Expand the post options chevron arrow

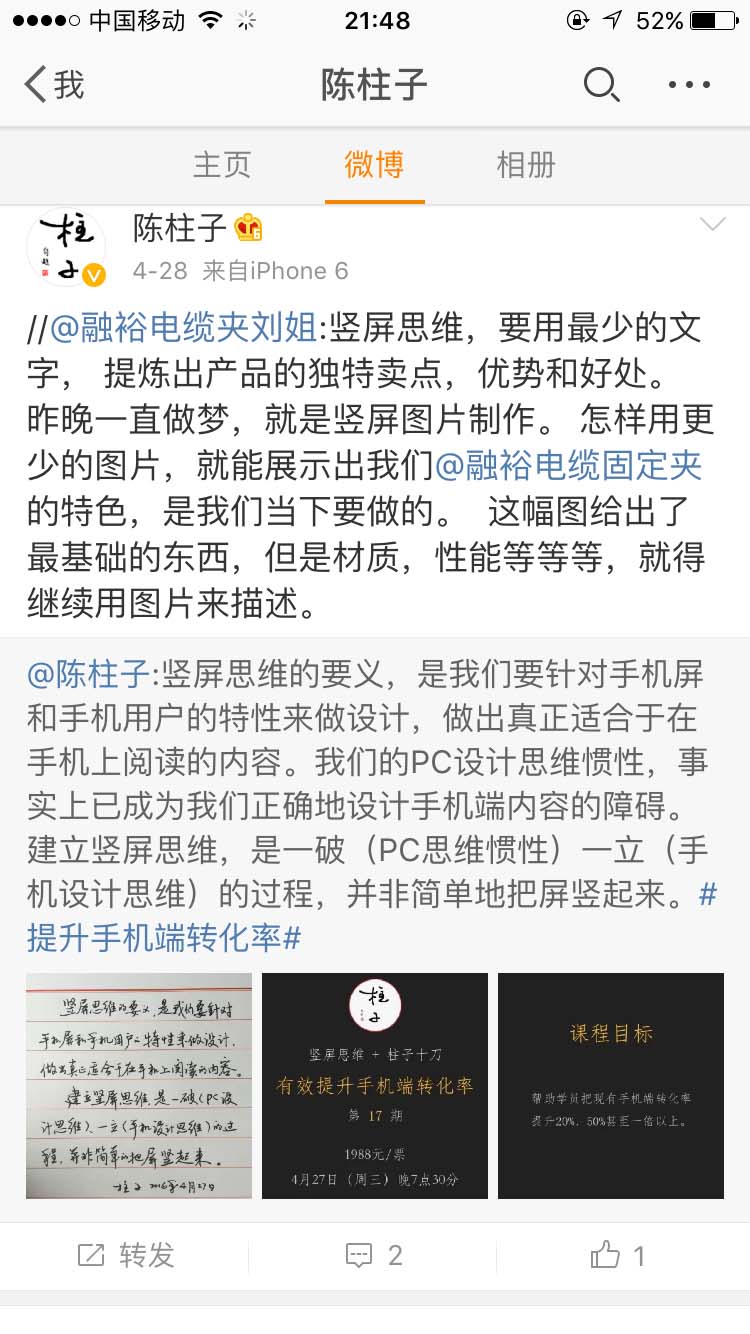711,225
